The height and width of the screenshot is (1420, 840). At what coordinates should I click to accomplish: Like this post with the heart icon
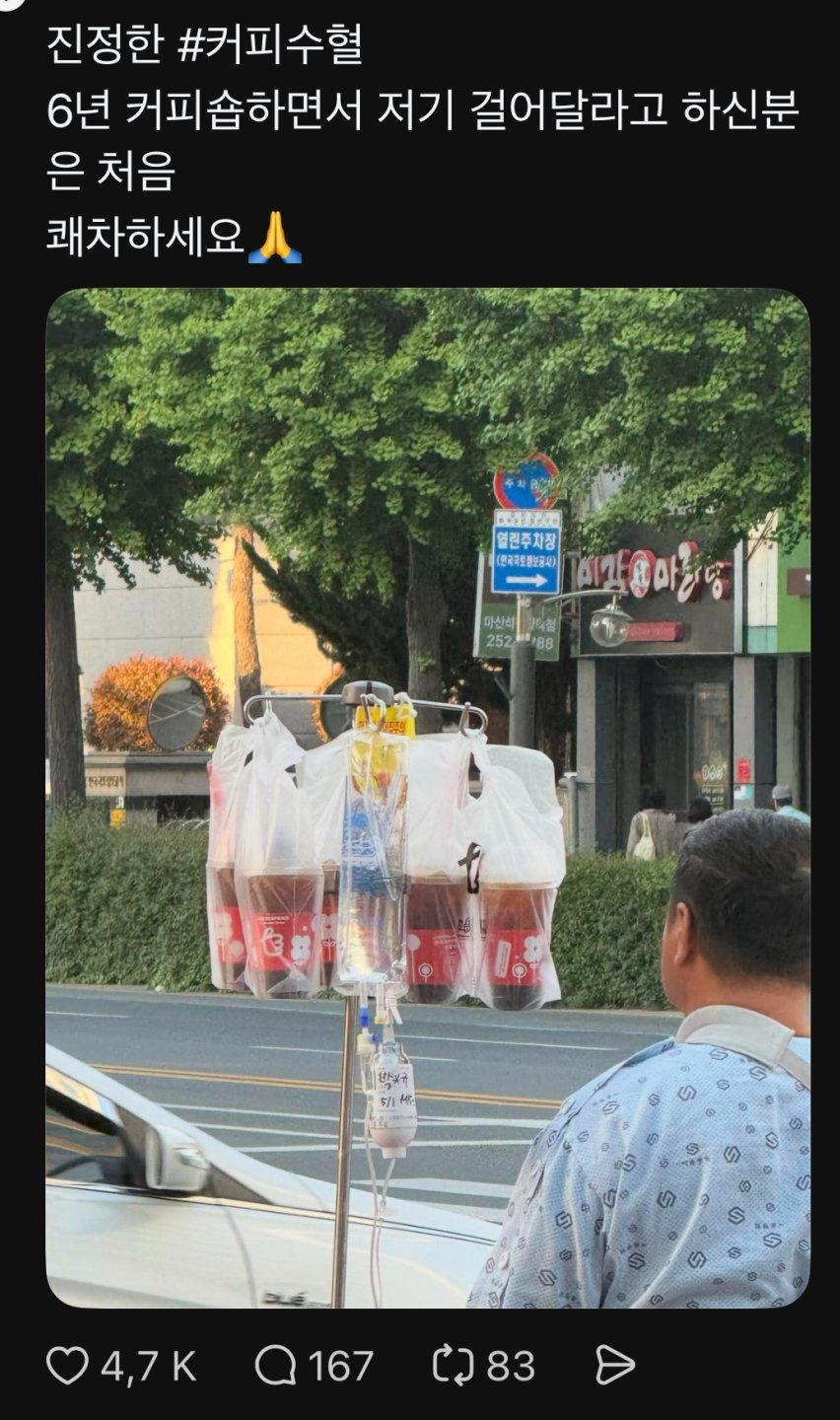[x=67, y=1366]
